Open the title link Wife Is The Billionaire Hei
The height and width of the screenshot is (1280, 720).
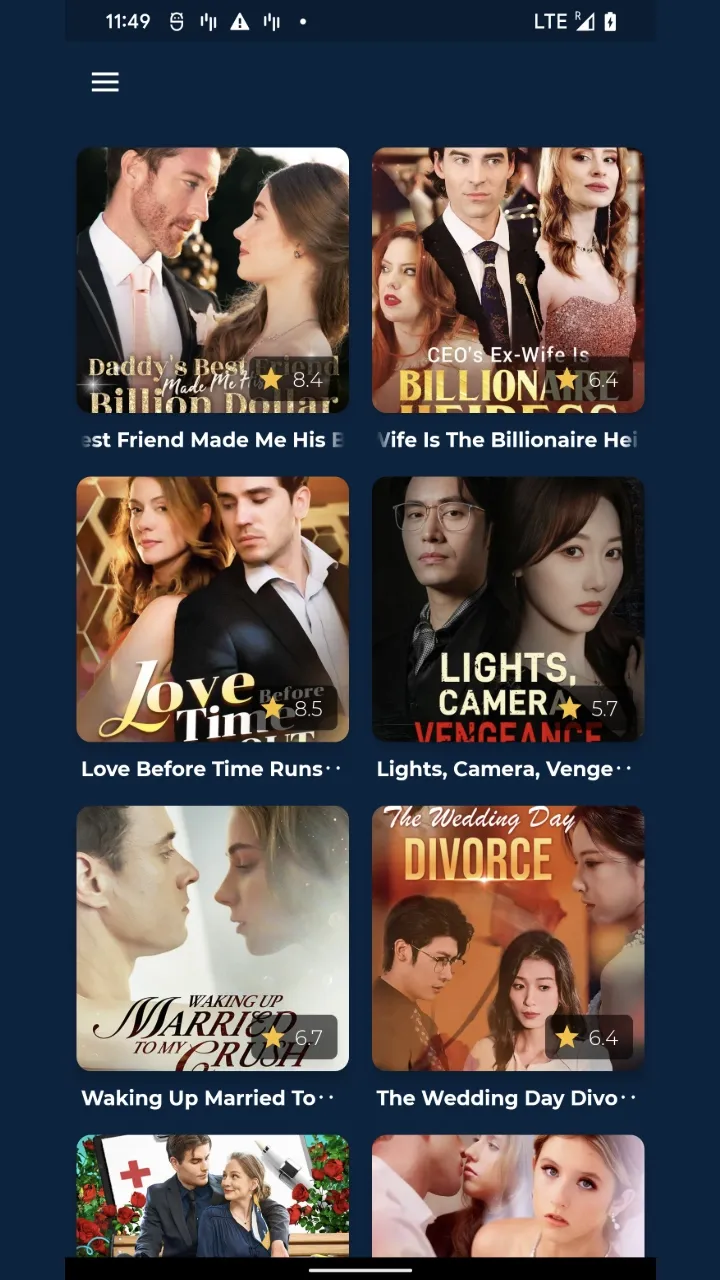tap(508, 439)
